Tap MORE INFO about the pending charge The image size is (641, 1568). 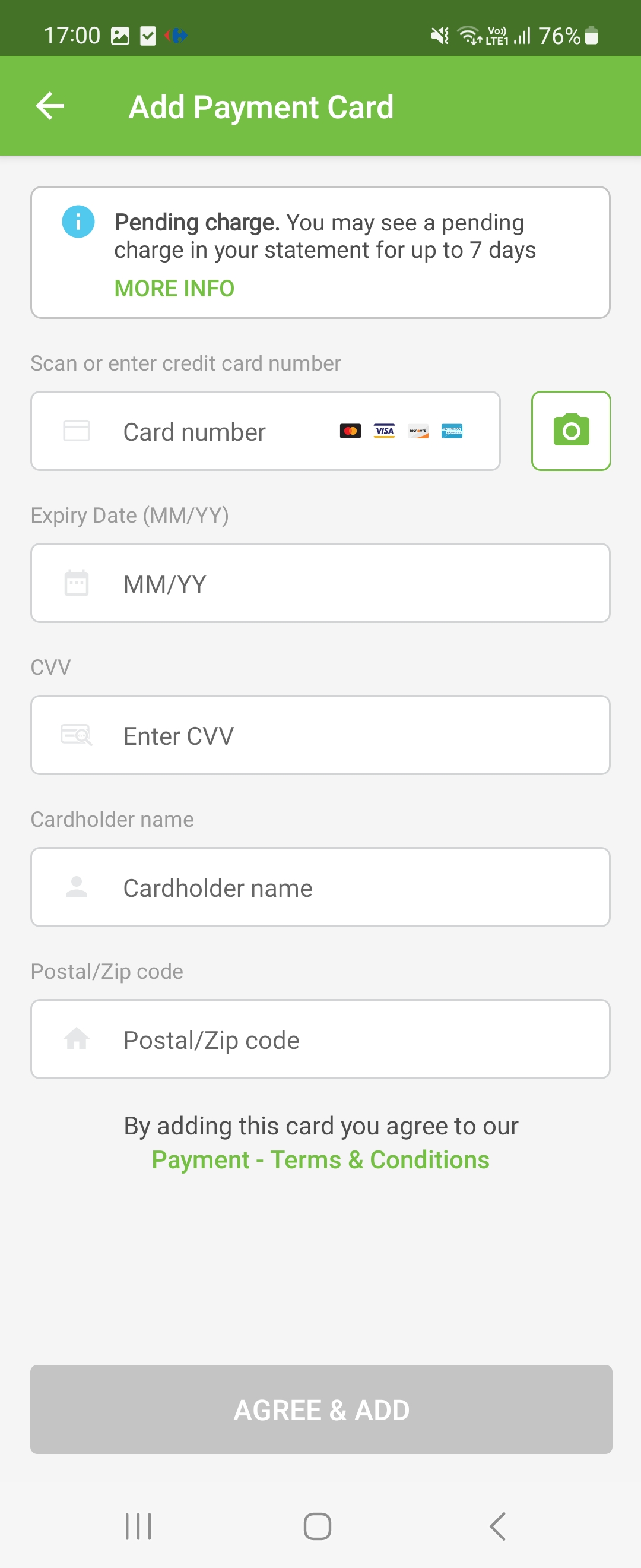[x=173, y=289]
